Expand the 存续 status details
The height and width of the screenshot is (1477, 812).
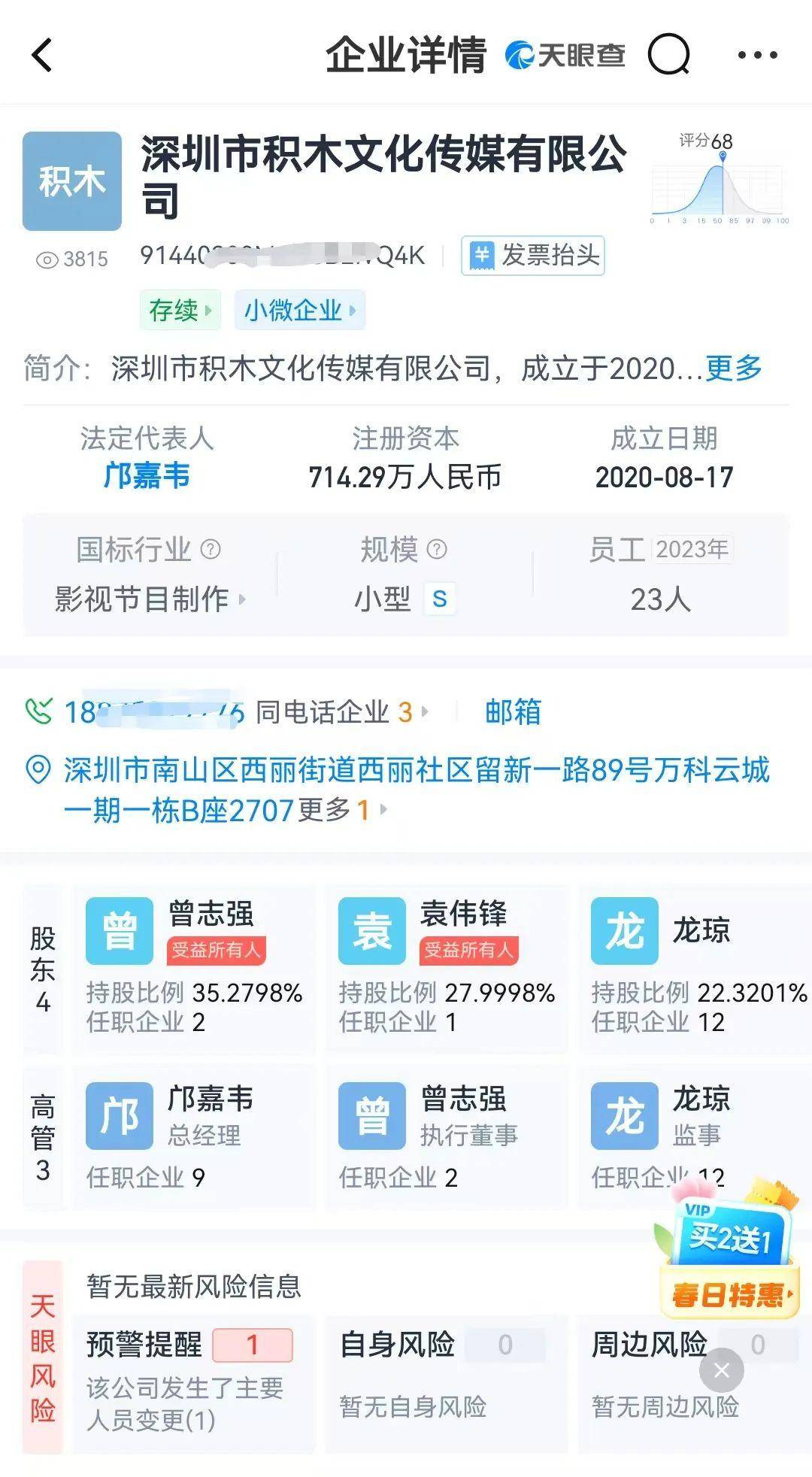point(178,310)
